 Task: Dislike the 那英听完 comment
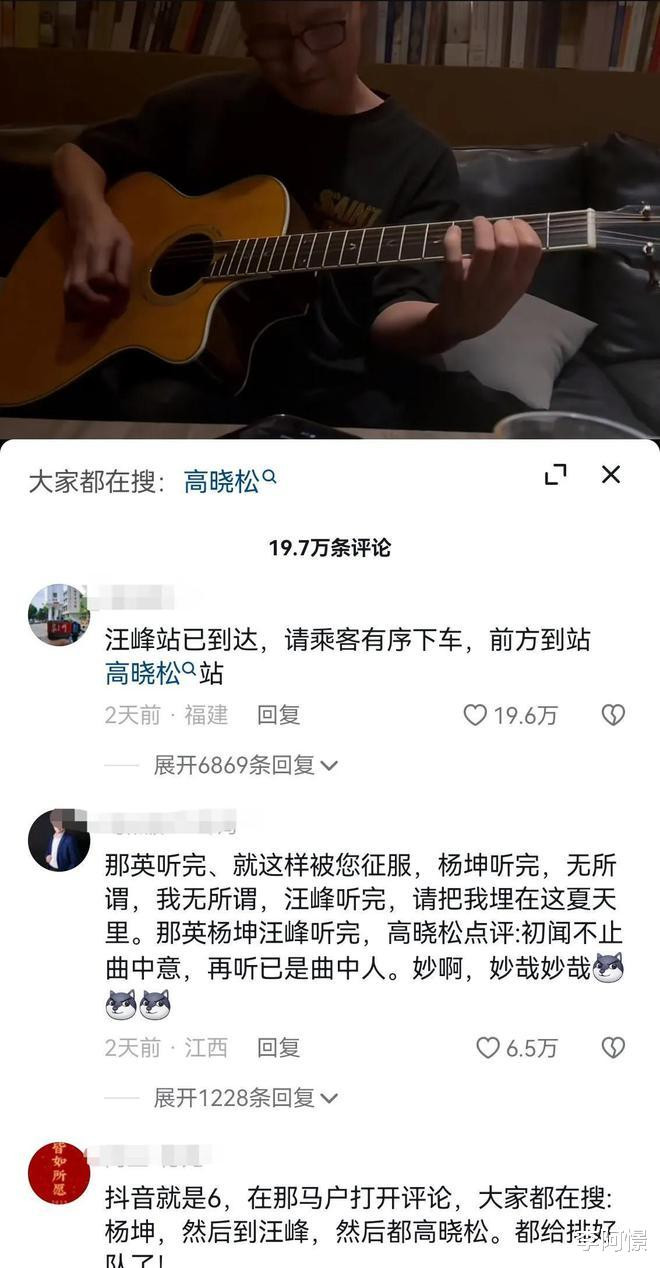pos(612,1048)
